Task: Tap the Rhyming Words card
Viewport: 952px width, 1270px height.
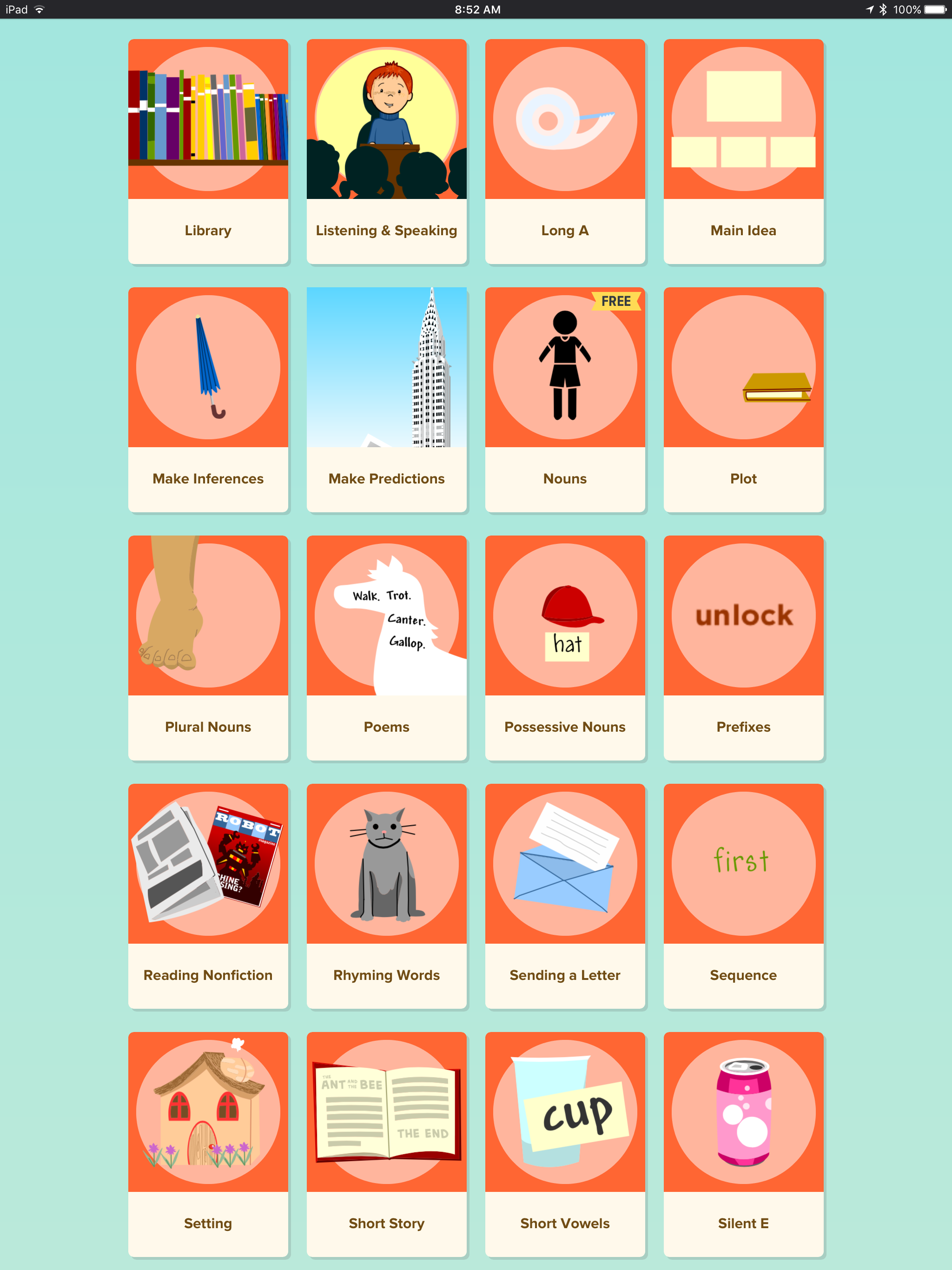Action: [x=386, y=896]
